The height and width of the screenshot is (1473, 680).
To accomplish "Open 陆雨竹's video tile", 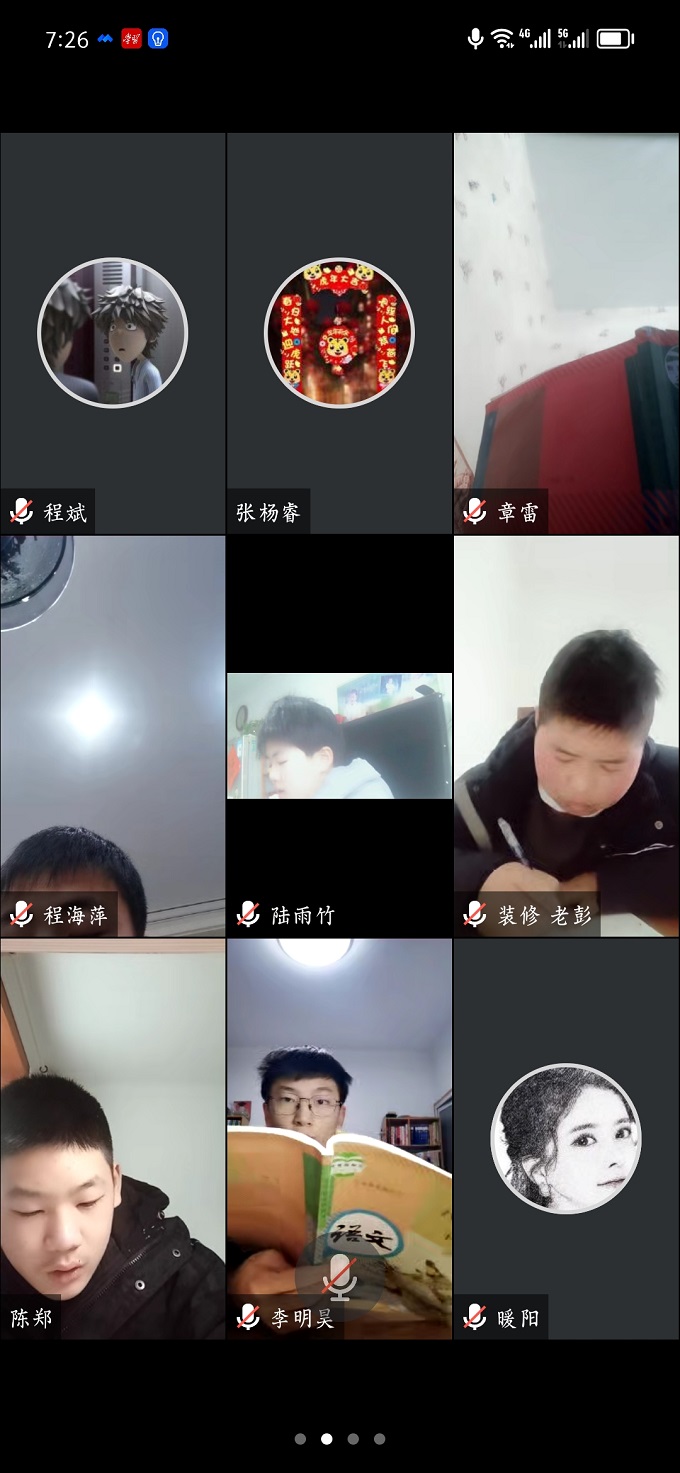I will point(339,735).
